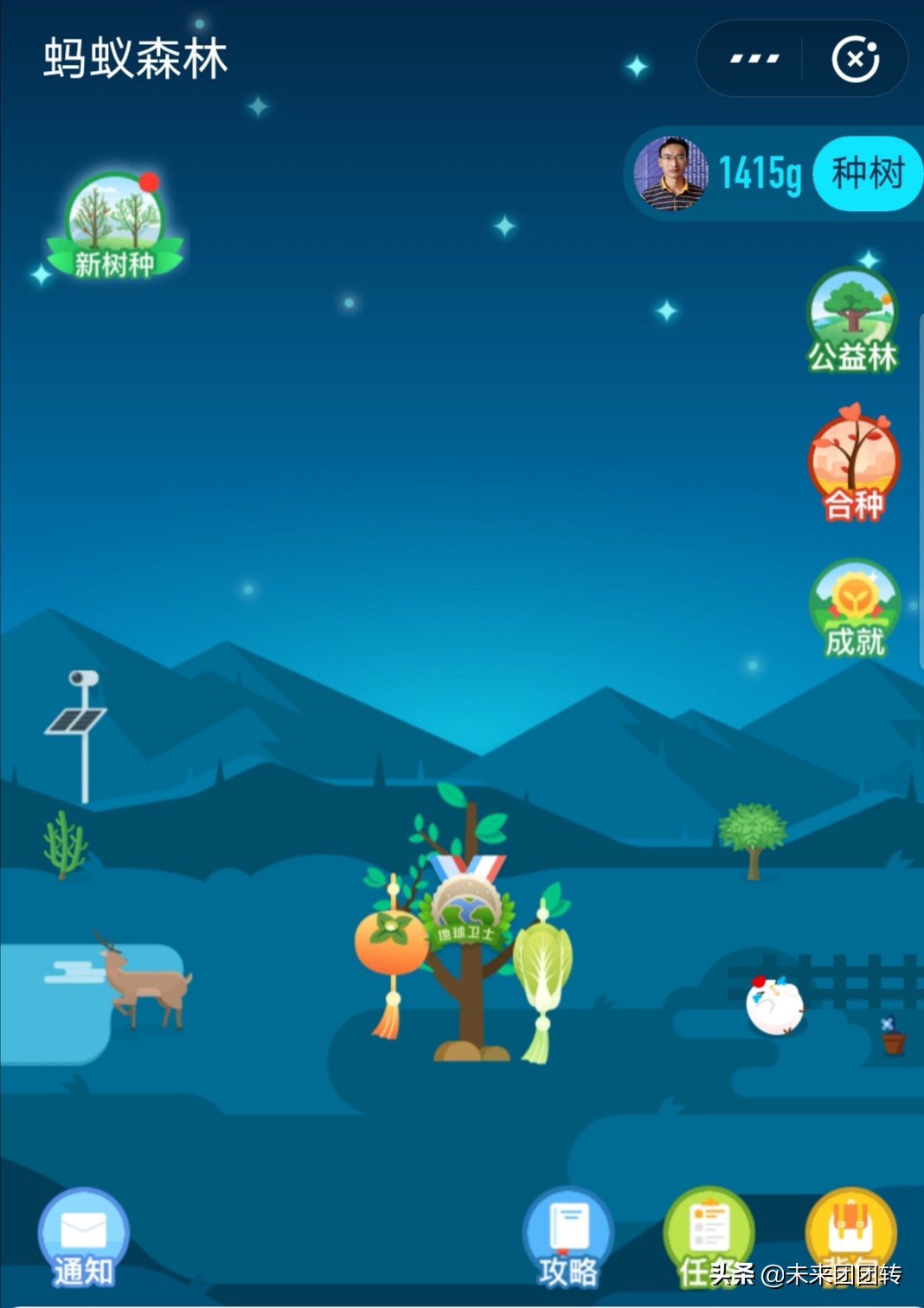Open the user profile avatar

(x=671, y=173)
